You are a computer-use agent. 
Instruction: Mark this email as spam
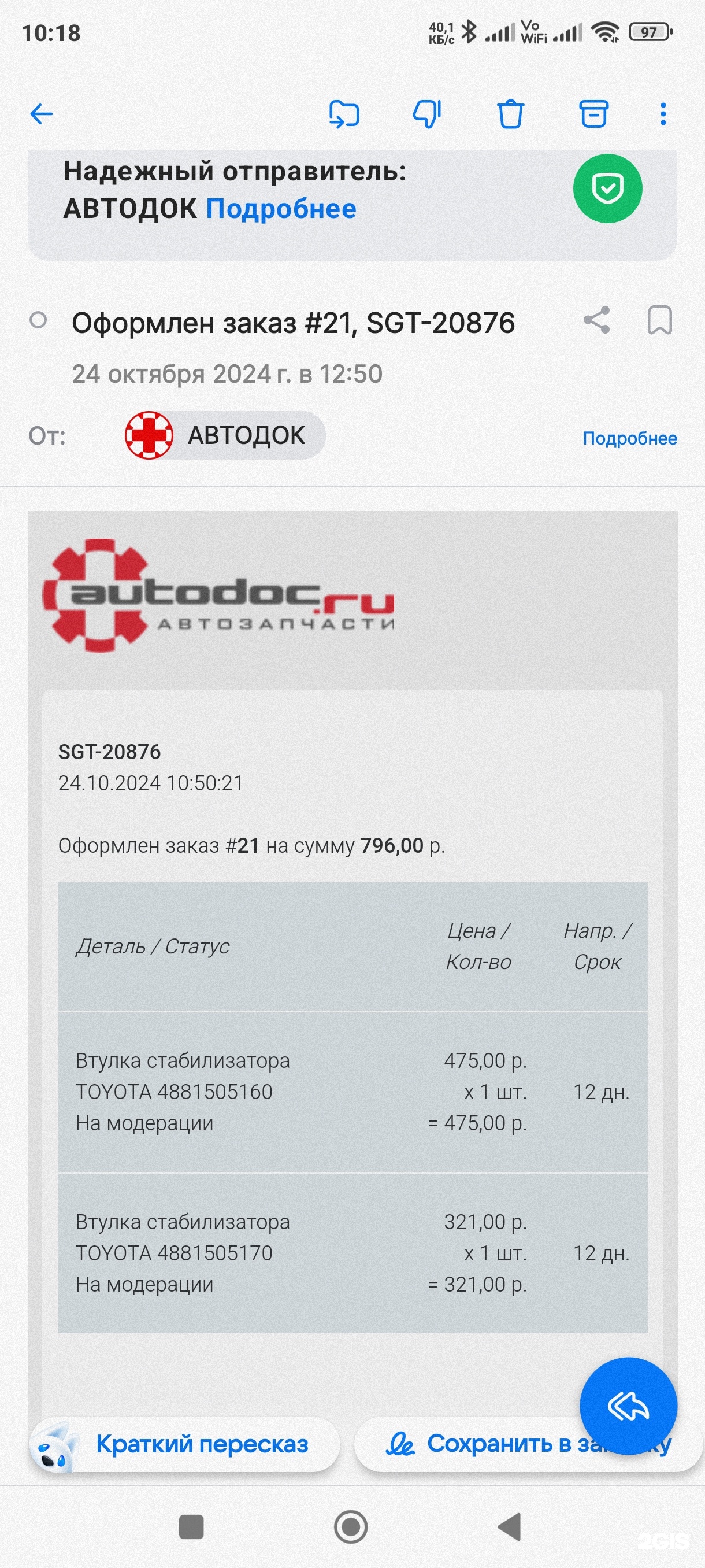click(427, 114)
